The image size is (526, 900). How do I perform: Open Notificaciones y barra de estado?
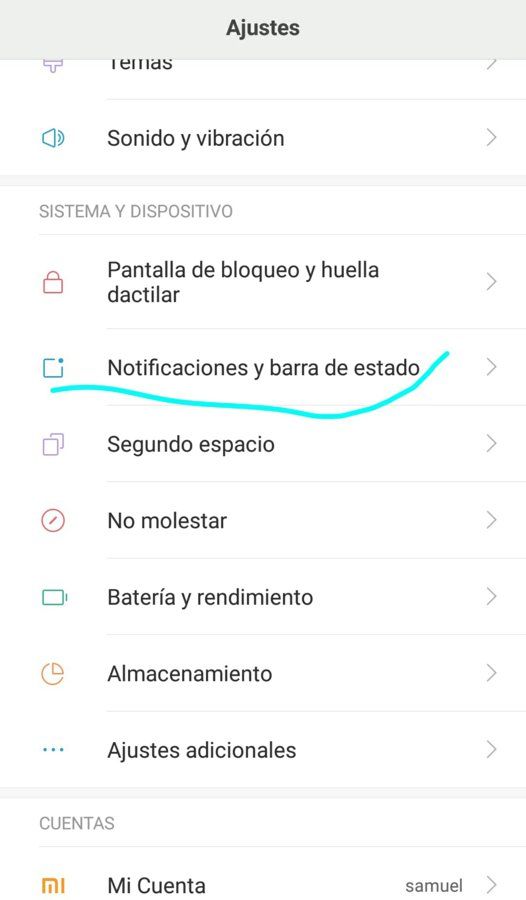click(263, 367)
